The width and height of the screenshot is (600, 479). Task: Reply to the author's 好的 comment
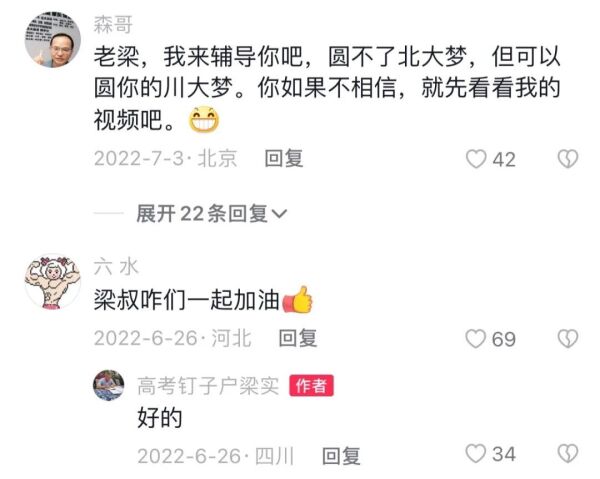point(340,455)
